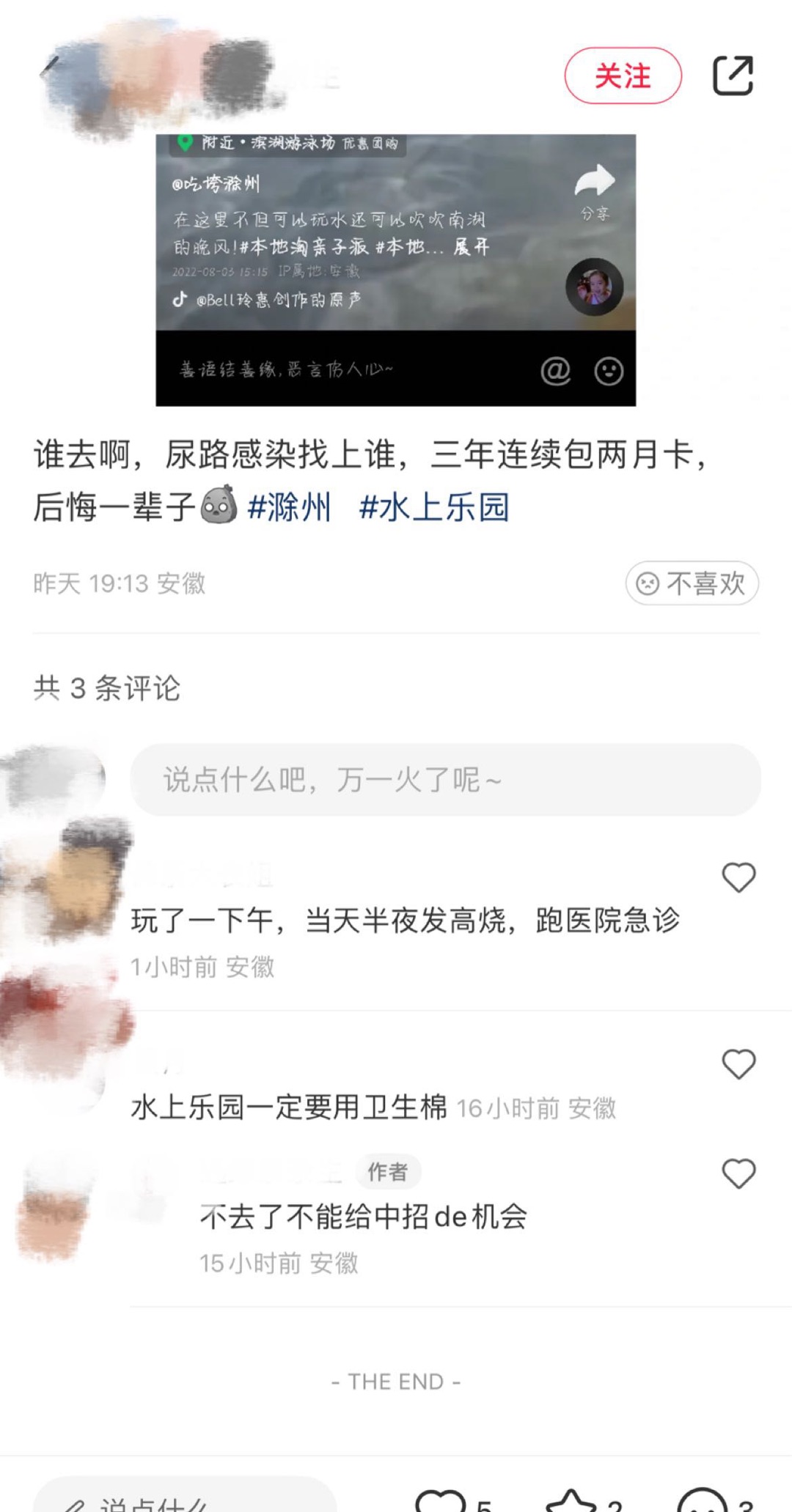792x1512 pixels.
Task: Tap the bottom 说点什么 comment field
Action: point(185,1495)
